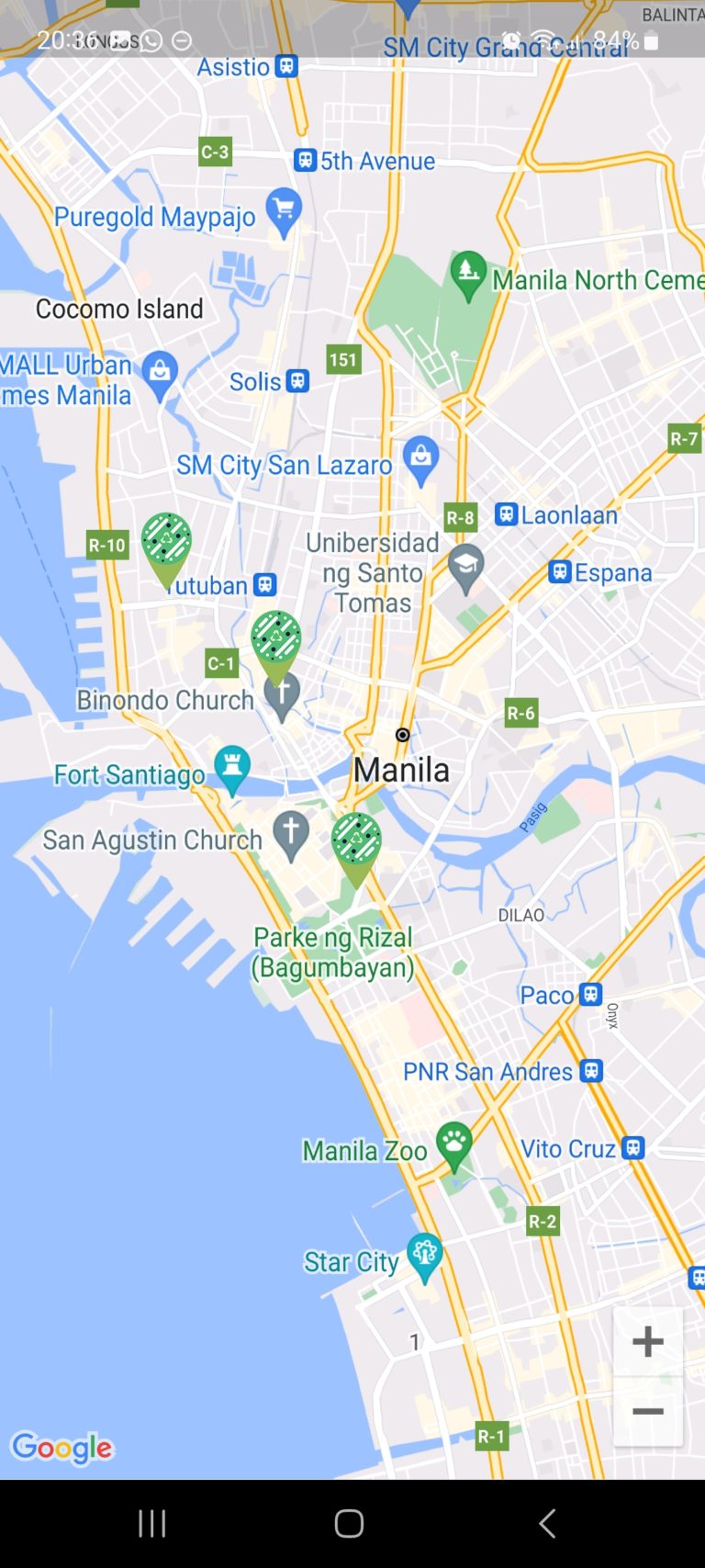Select the San Agustin Church pin
The image size is (705, 1568).
pyautogui.click(x=291, y=834)
